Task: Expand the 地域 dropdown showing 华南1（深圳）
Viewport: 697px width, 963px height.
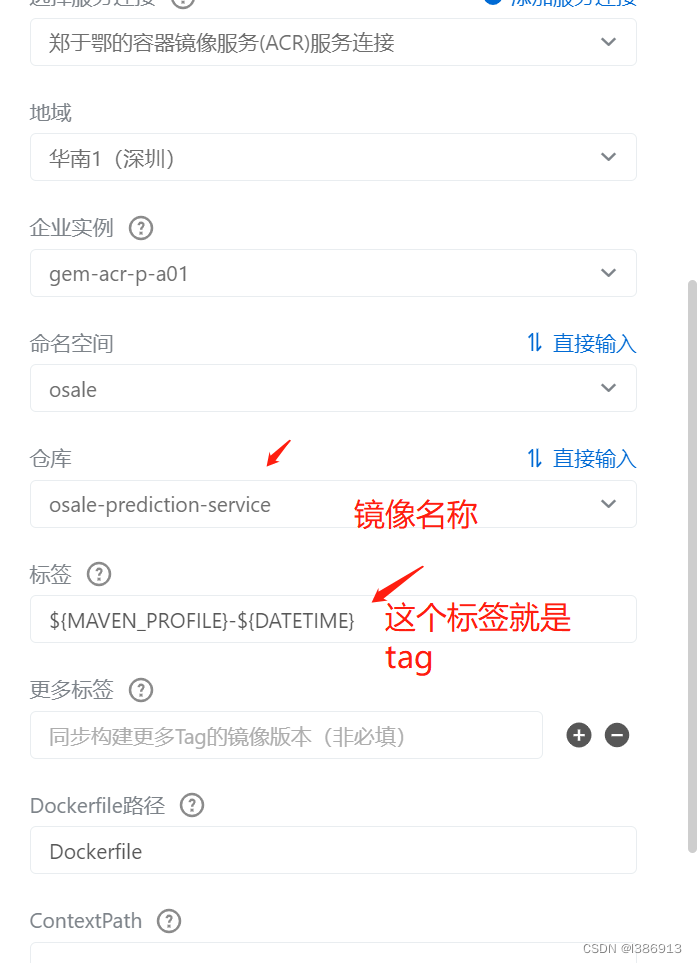Action: 333,158
